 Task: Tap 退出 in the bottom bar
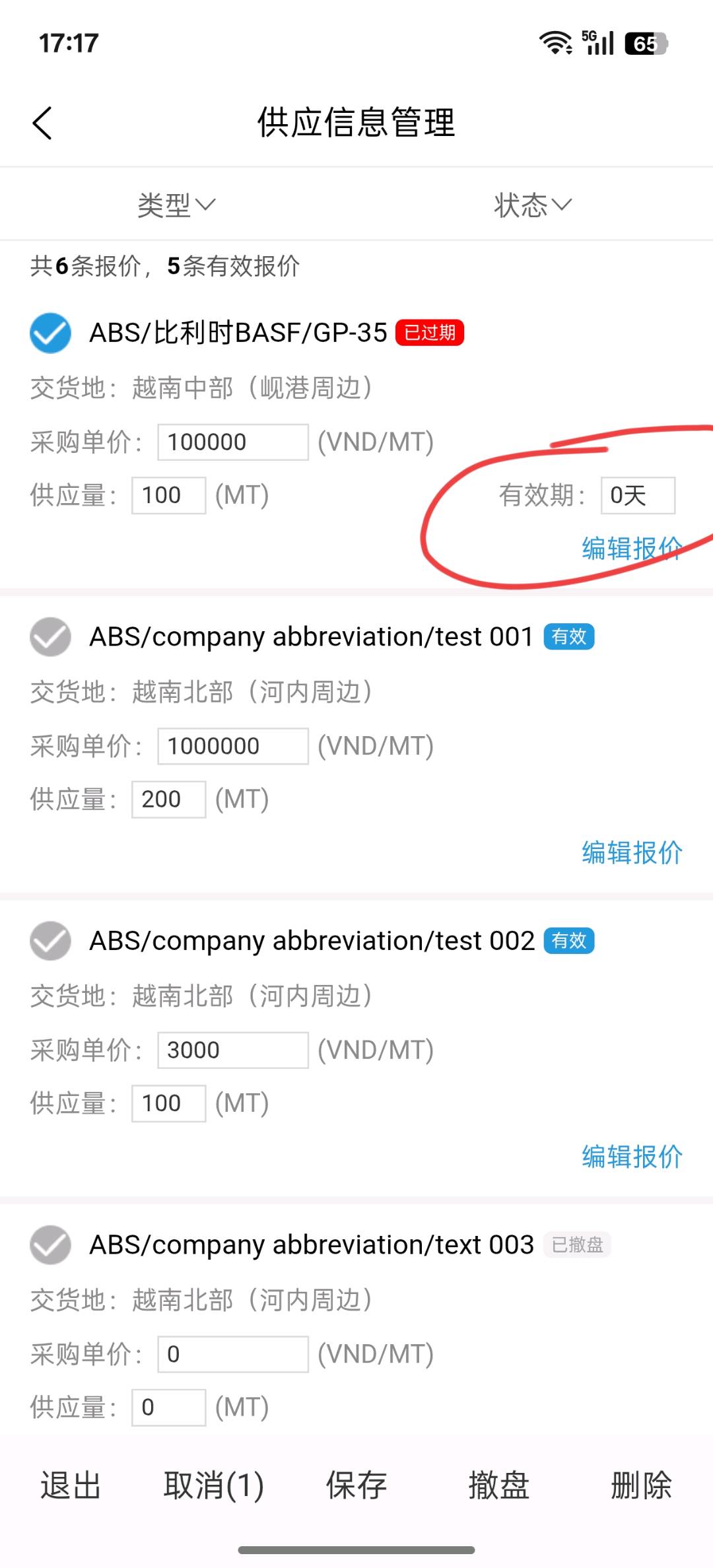point(71,1485)
